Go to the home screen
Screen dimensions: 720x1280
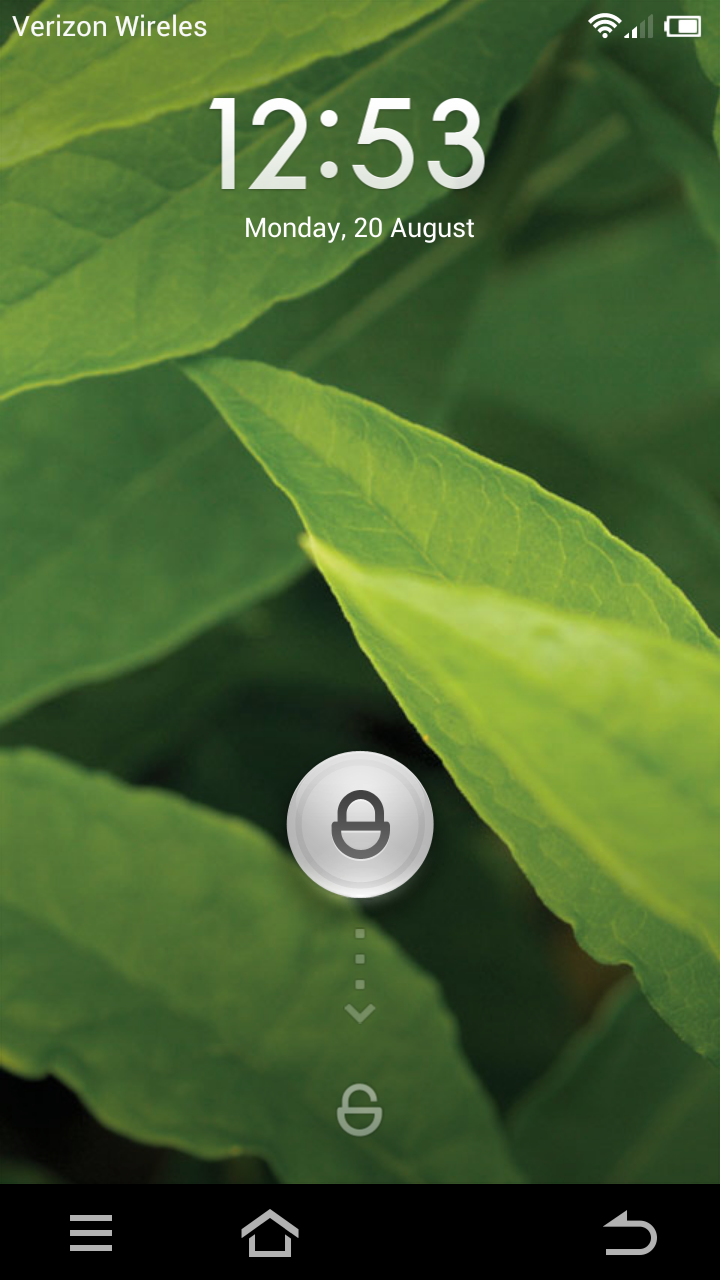pos(270,1233)
